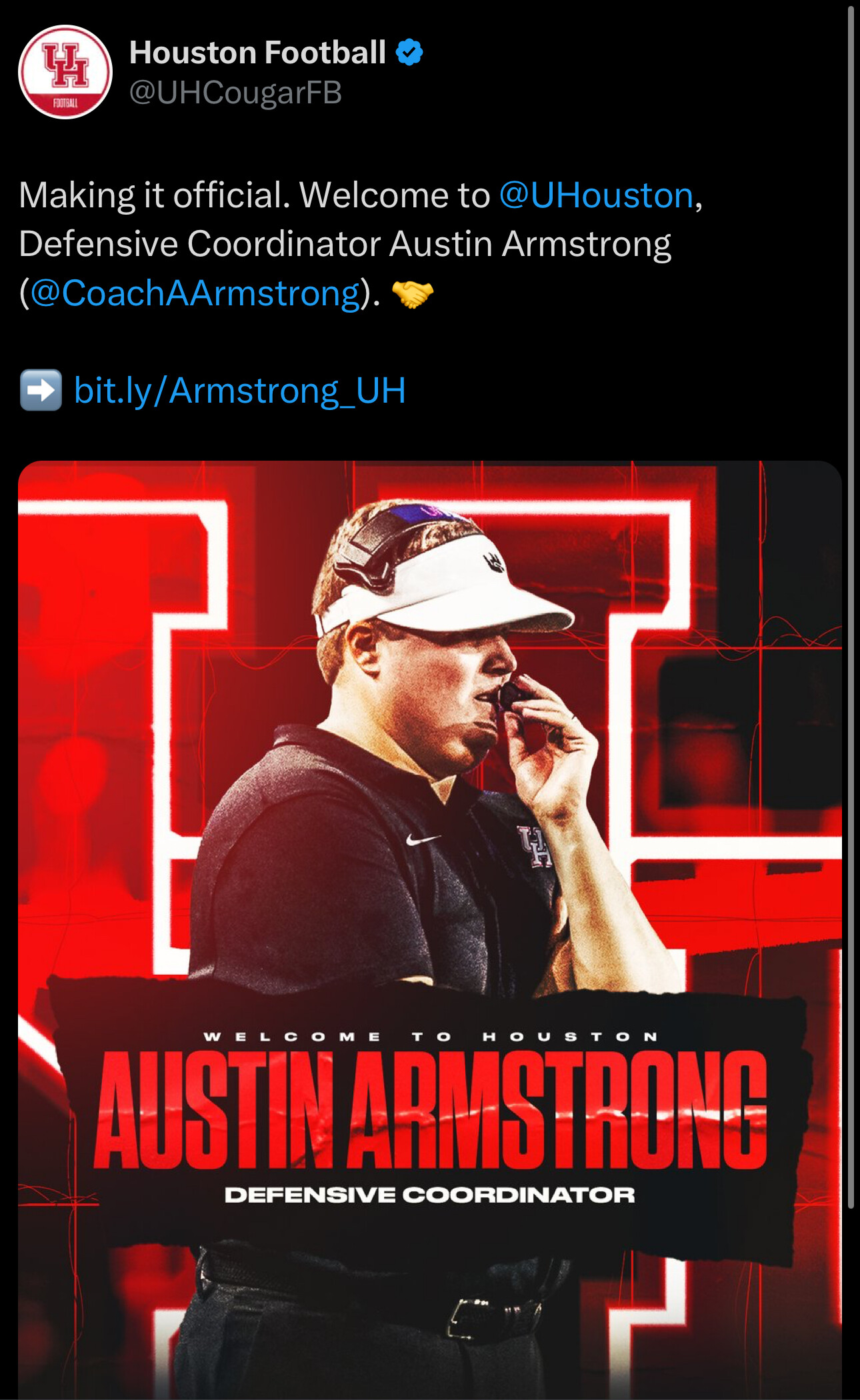Screen dimensions: 860x1400
Task: Visit the @CoachAArmstrong profile mention
Action: 195,293
